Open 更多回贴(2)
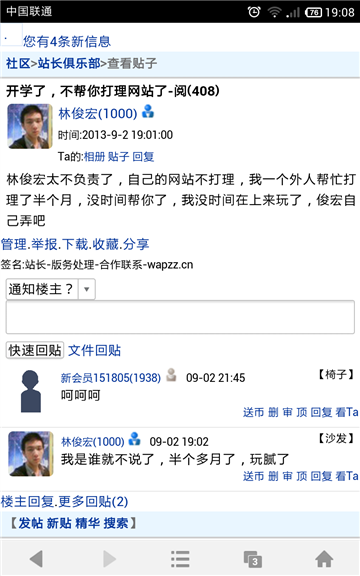Screen dimensions: 360x576 (x=93, y=501)
